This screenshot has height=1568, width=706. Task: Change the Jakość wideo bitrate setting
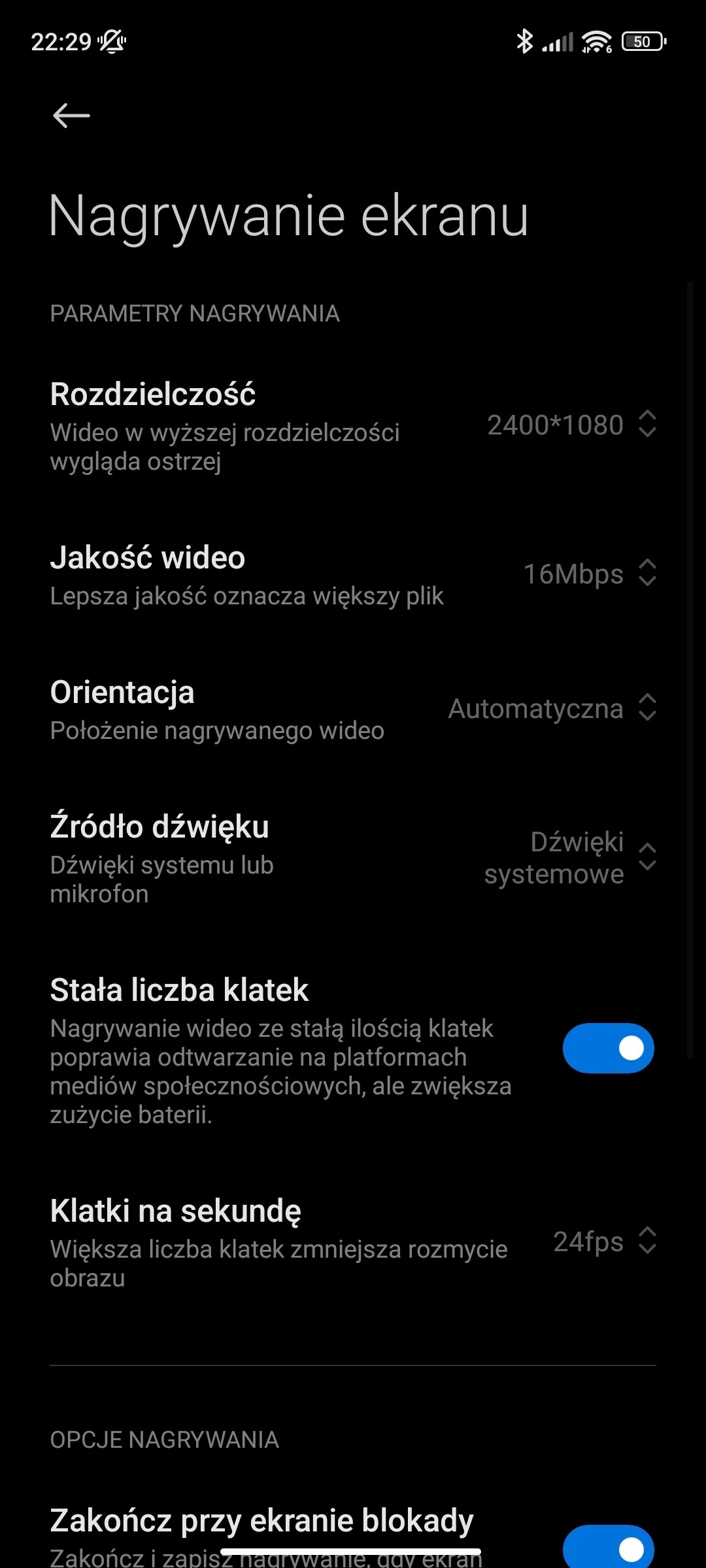click(589, 574)
